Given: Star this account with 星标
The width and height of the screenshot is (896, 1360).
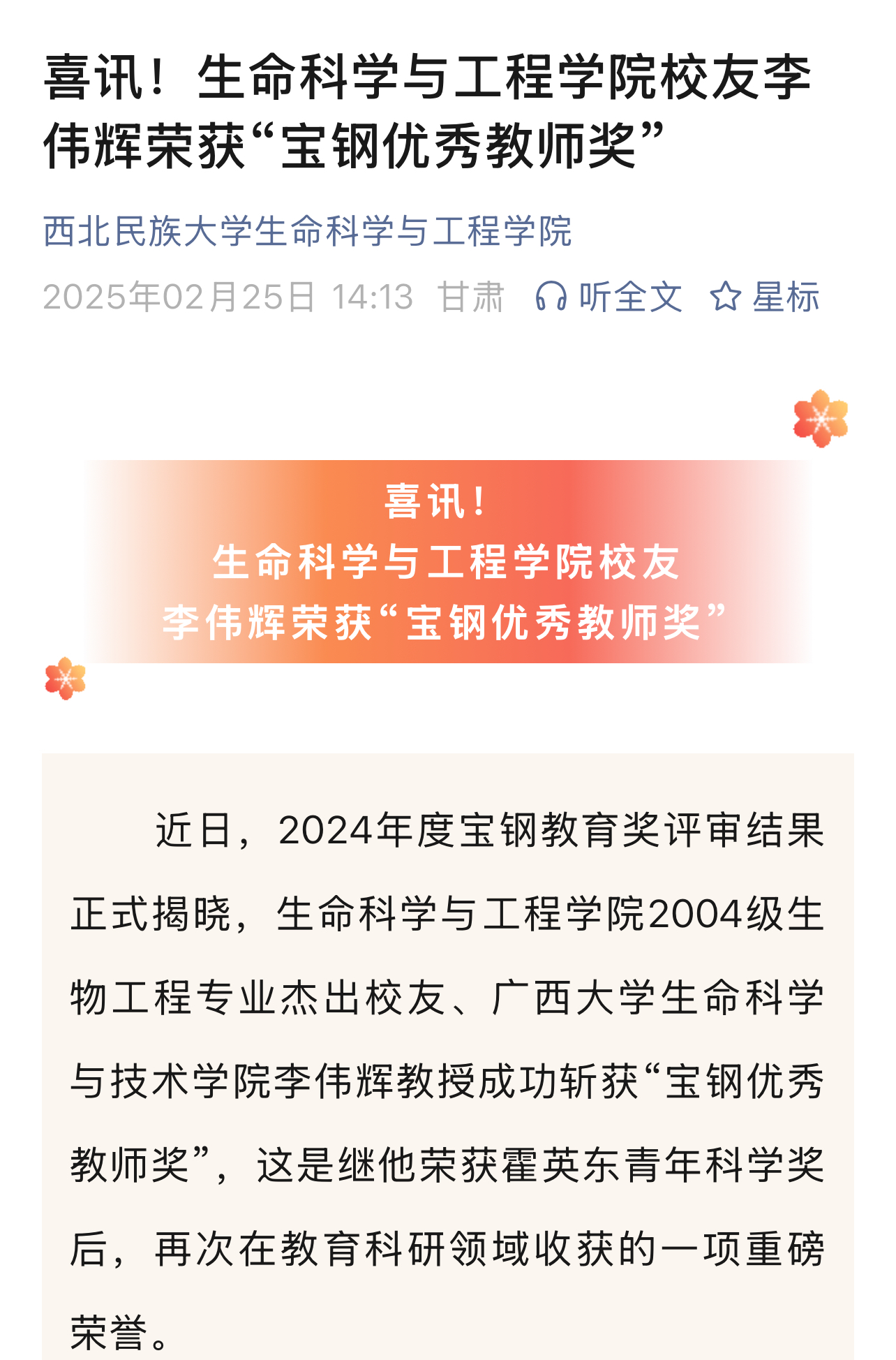Looking at the screenshot, I should point(765,297).
